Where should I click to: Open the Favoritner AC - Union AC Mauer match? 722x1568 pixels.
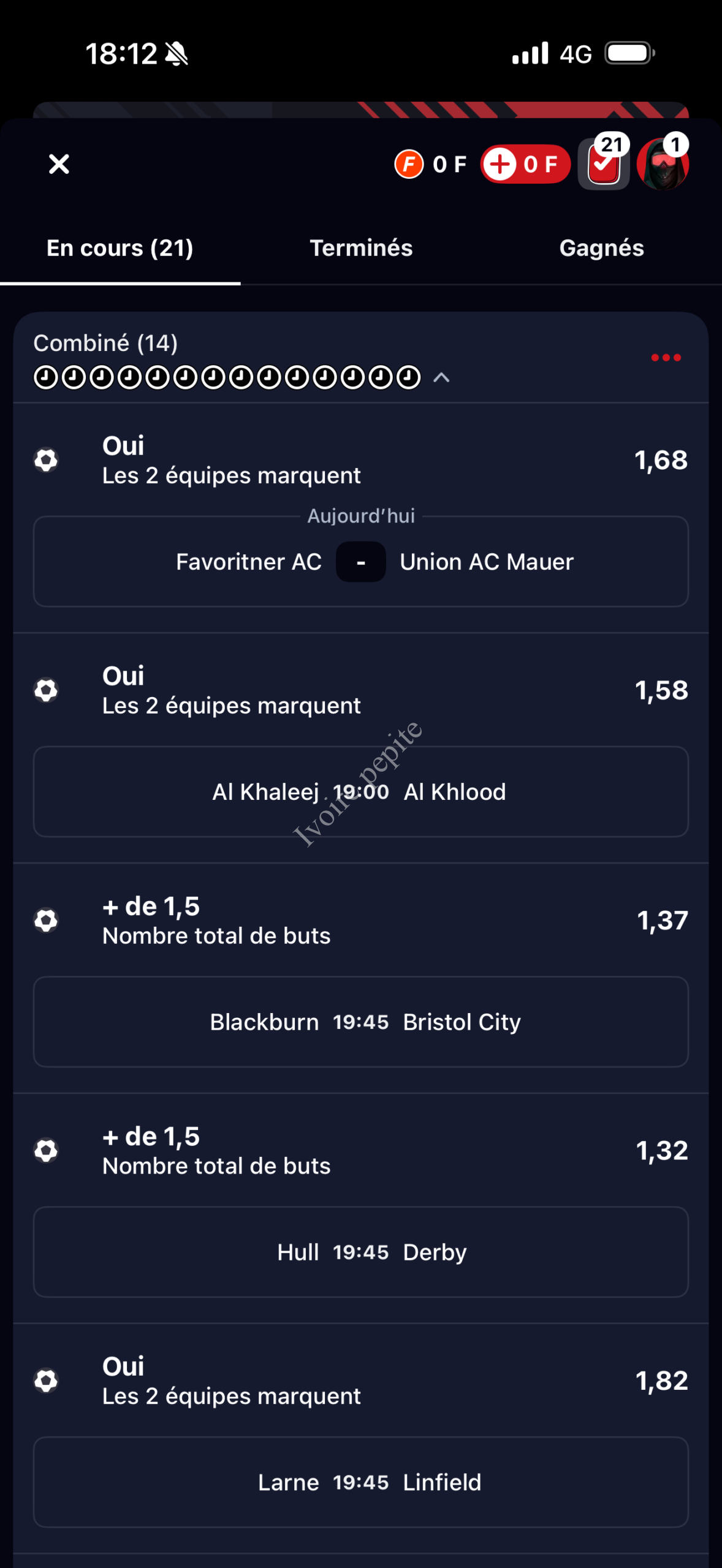[x=361, y=562]
